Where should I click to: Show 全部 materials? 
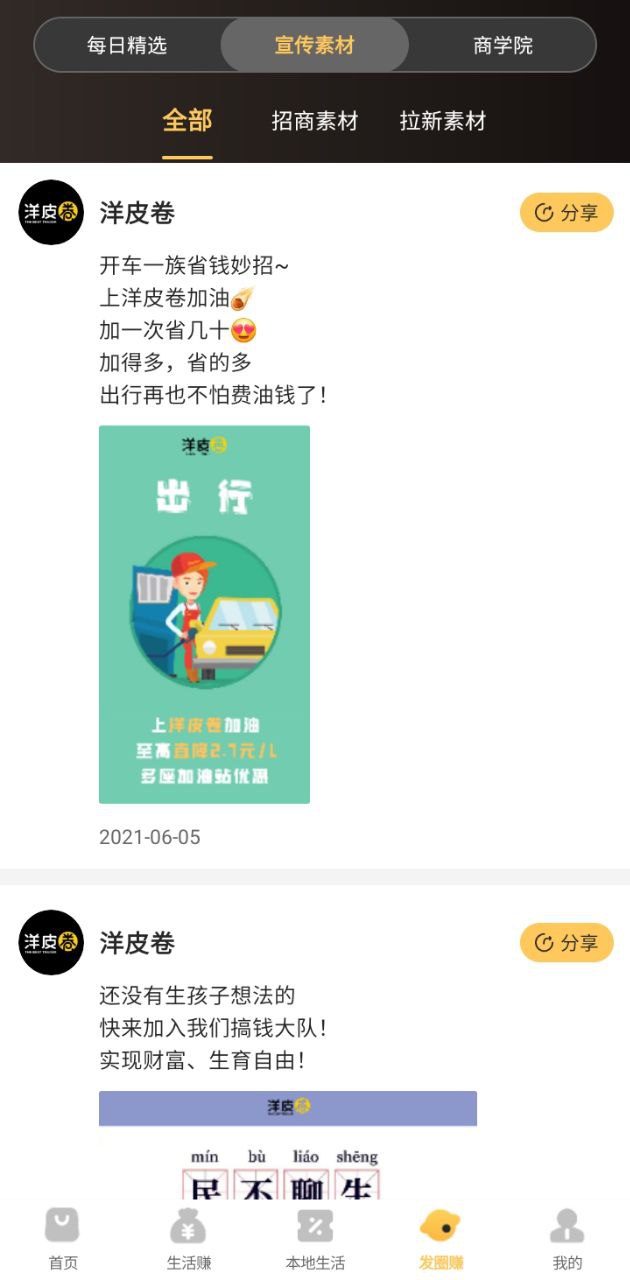tap(187, 121)
